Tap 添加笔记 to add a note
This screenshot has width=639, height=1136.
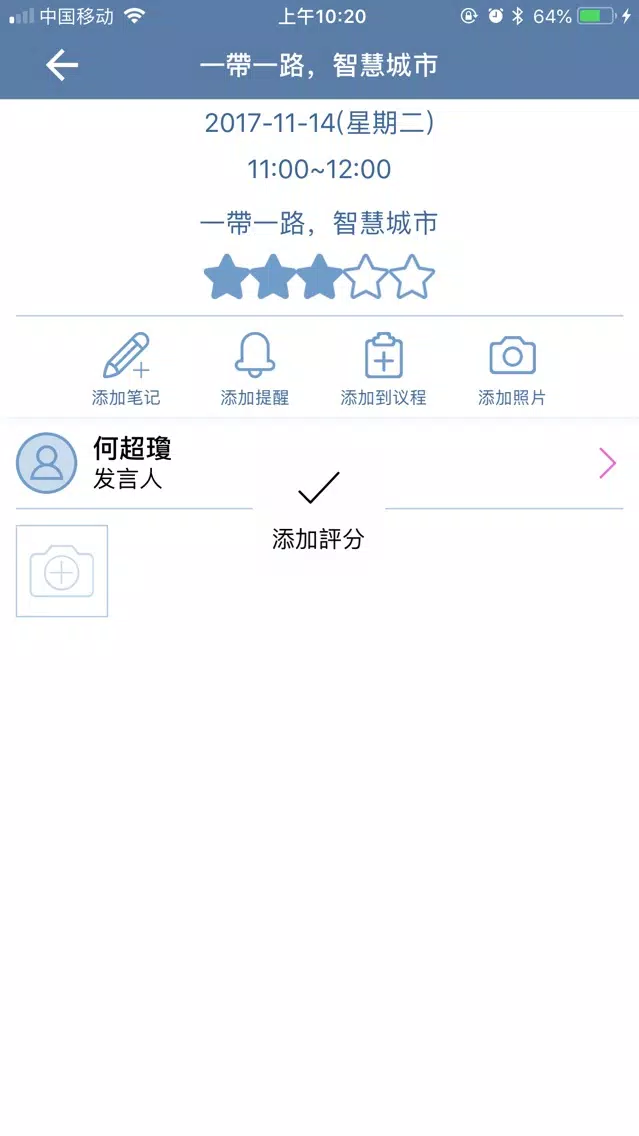(126, 369)
